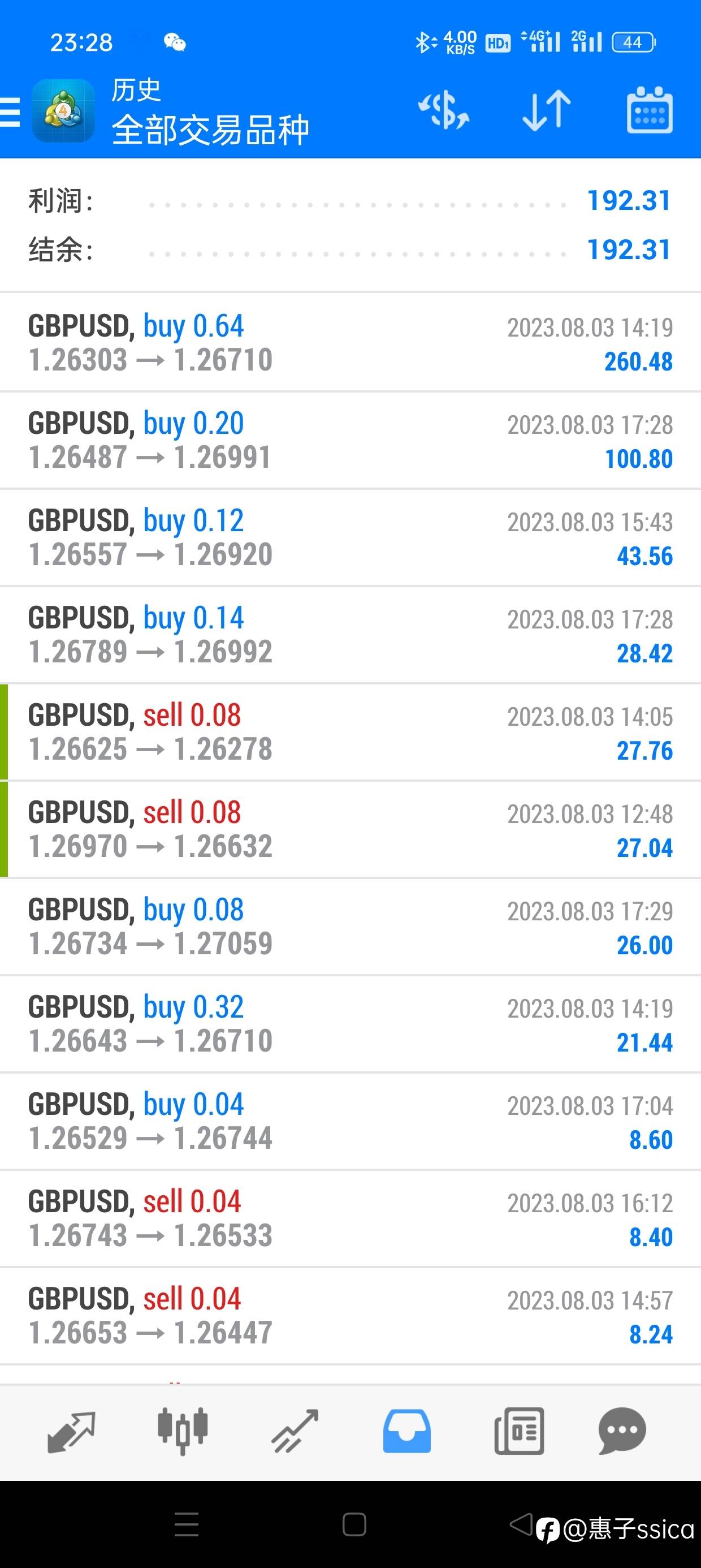Tap the sort arrows icon

547,111
